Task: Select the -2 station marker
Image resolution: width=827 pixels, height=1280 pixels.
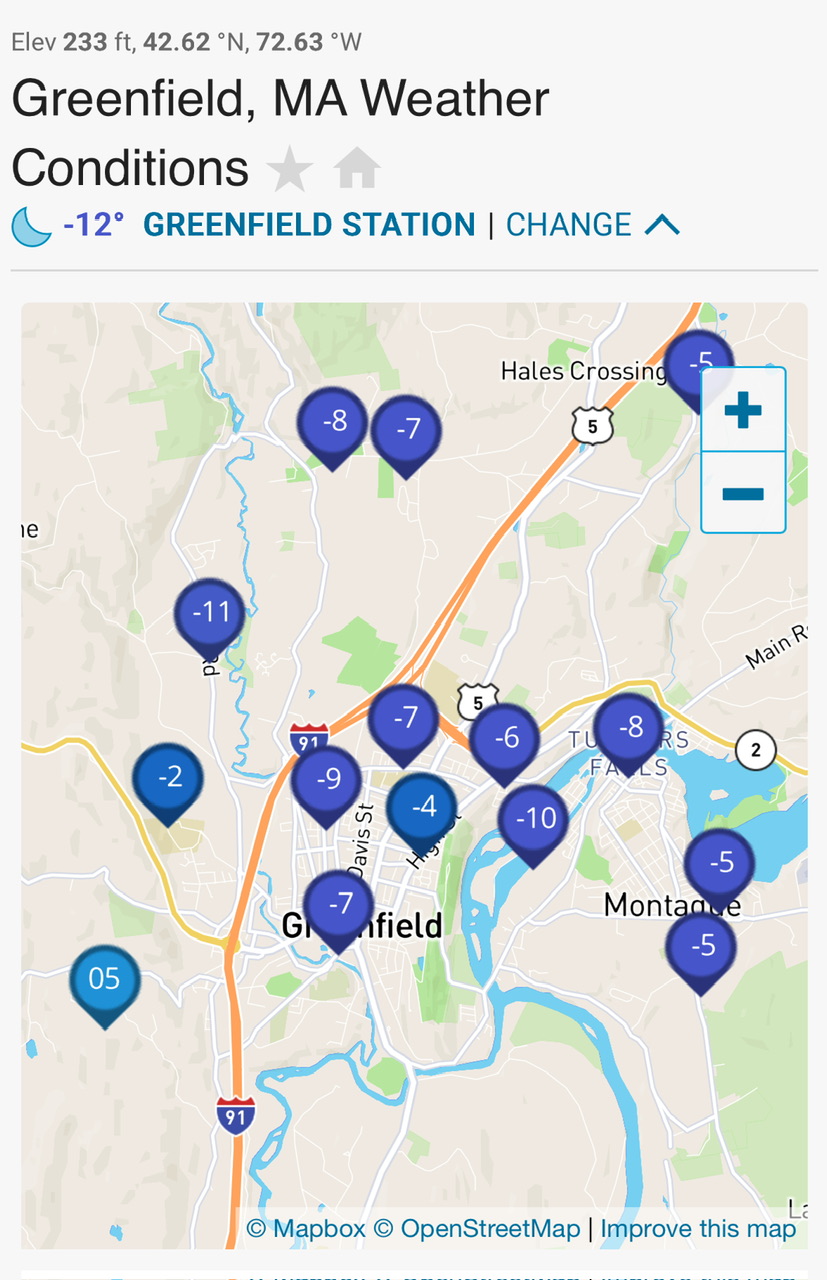Action: pos(168,778)
